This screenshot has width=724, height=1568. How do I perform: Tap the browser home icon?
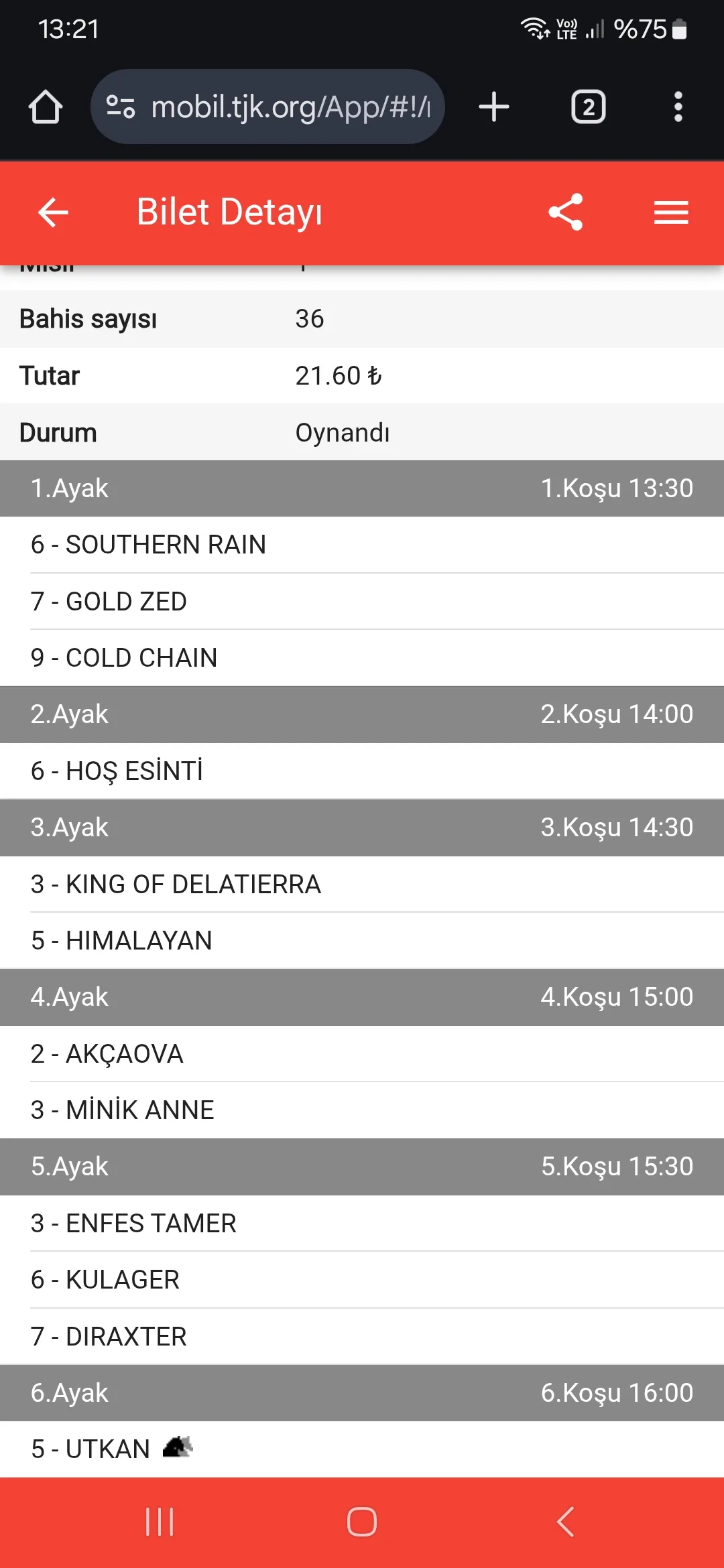[x=46, y=107]
